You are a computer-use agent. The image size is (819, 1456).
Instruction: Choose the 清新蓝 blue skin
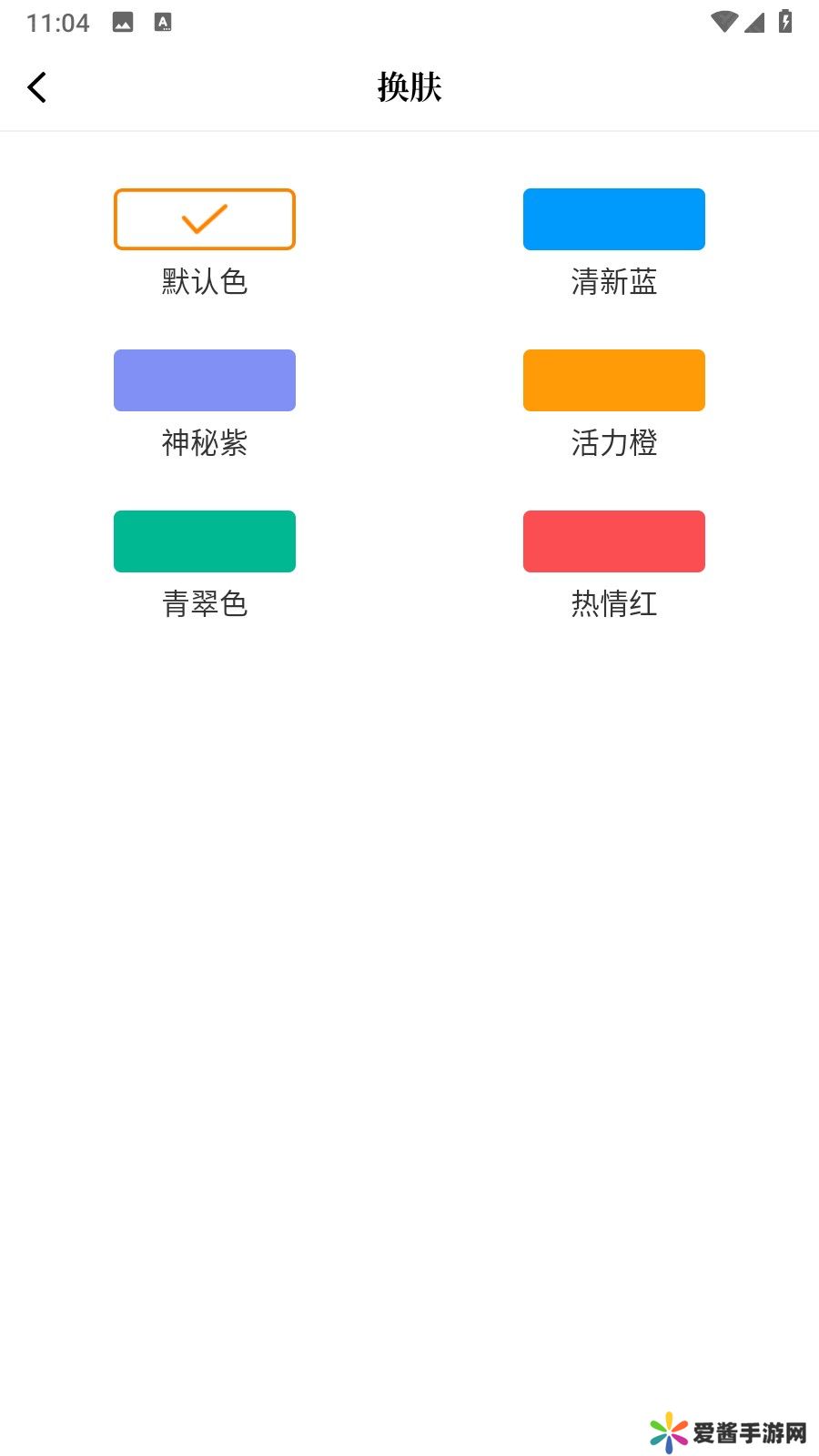(614, 219)
